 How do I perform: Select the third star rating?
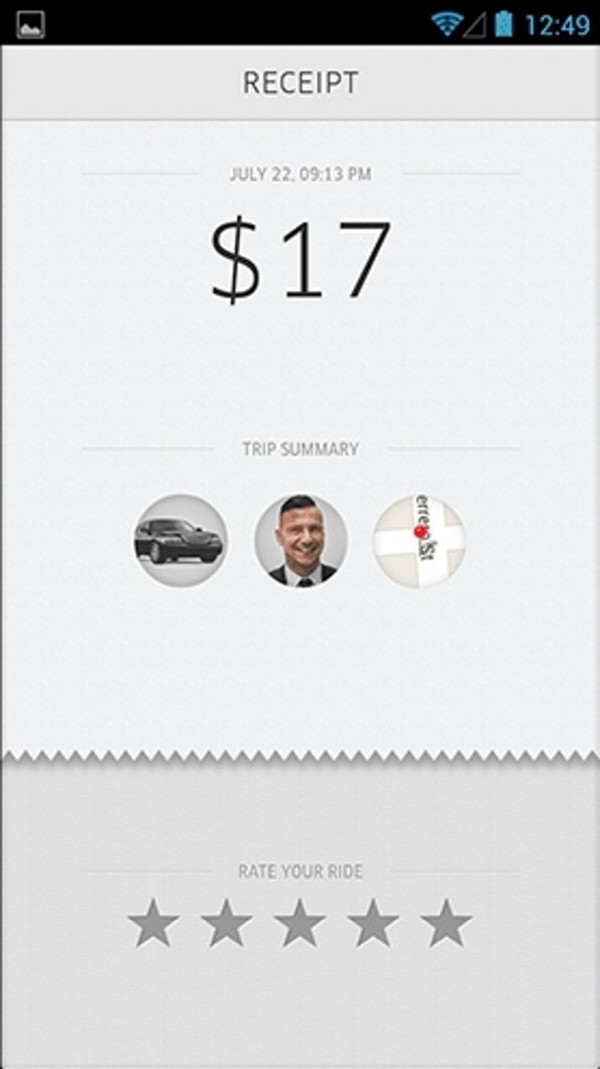click(300, 922)
